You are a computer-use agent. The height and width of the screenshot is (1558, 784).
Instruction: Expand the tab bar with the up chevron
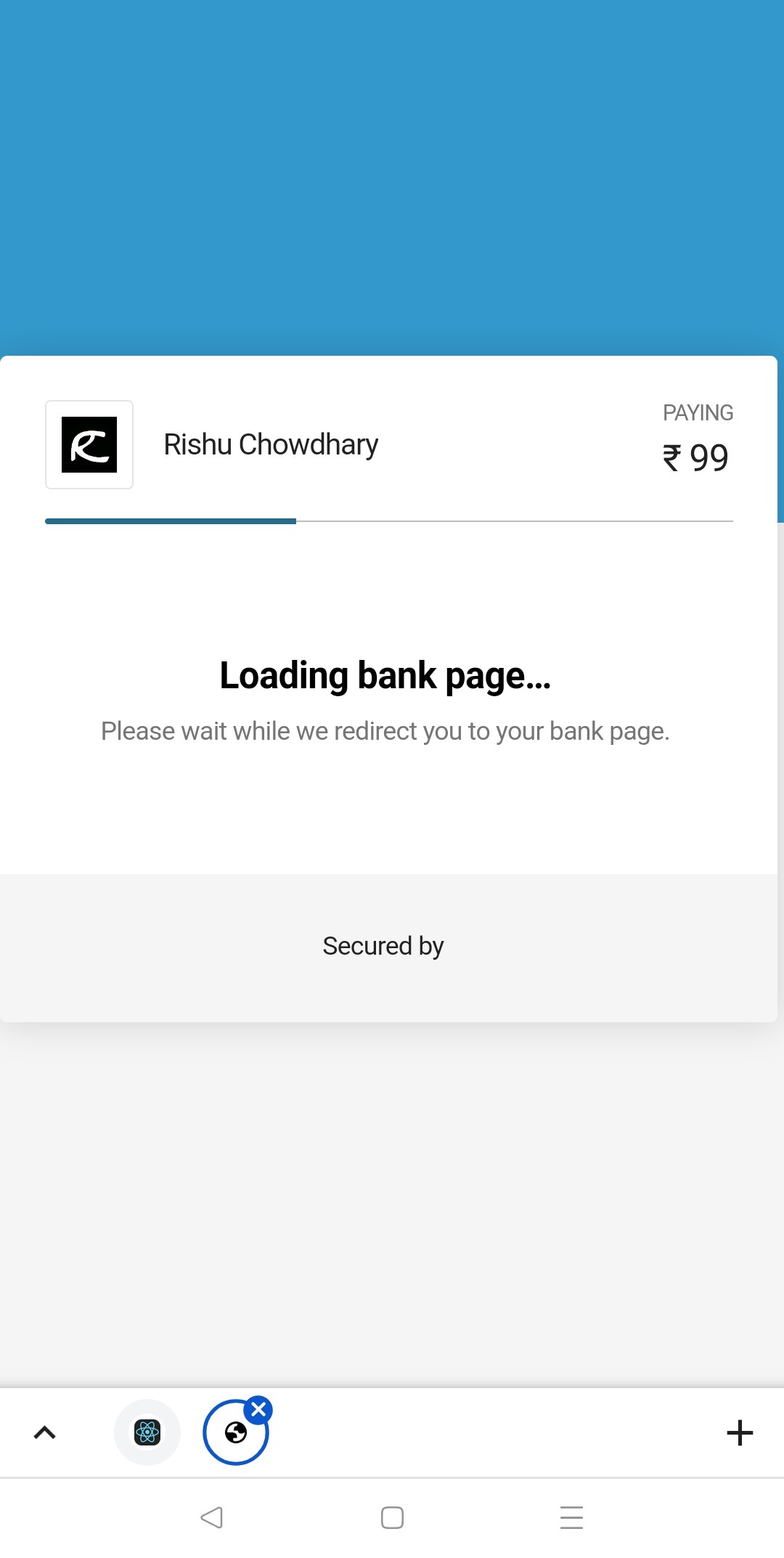(45, 1432)
